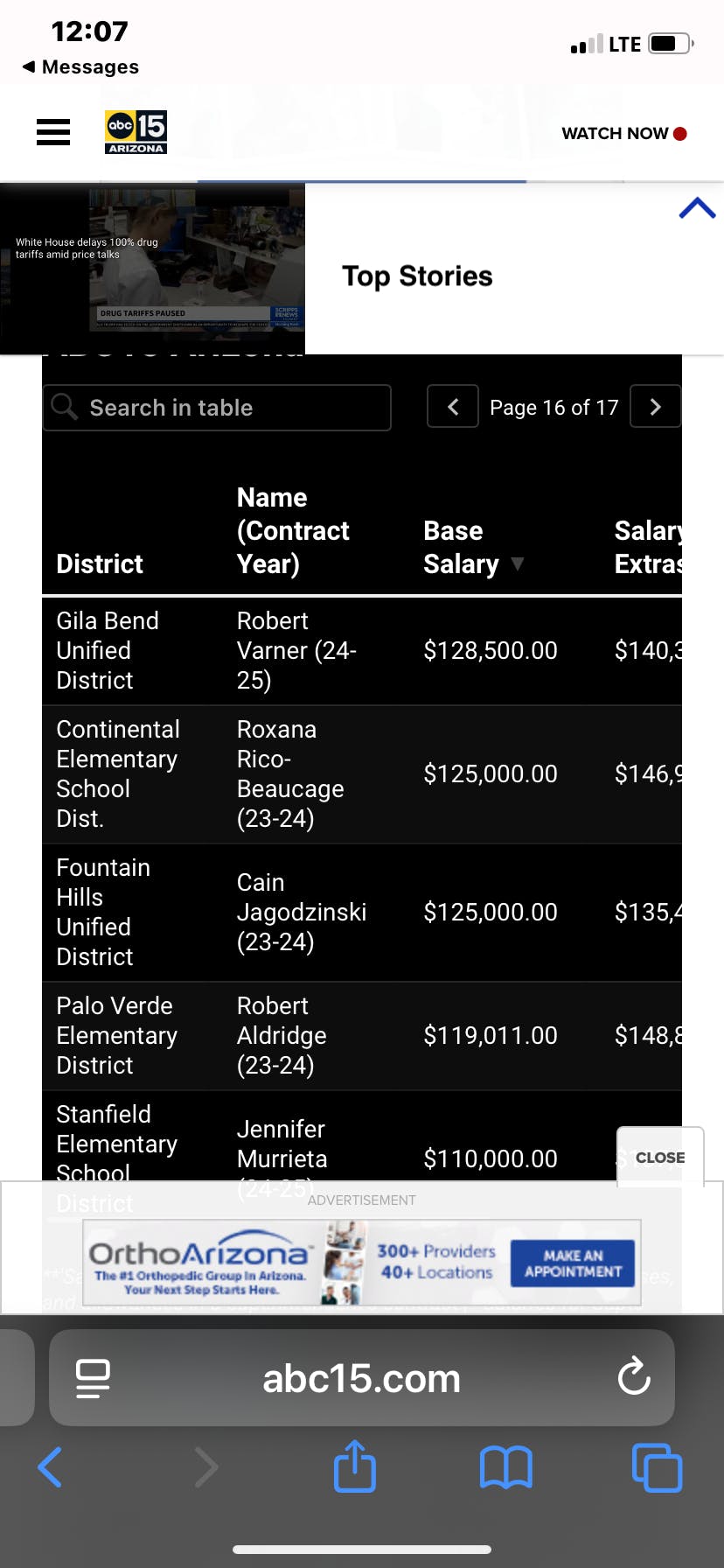The height and width of the screenshot is (1568, 724).
Task: Open the ABC15 Arizona home logo
Action: tap(136, 132)
